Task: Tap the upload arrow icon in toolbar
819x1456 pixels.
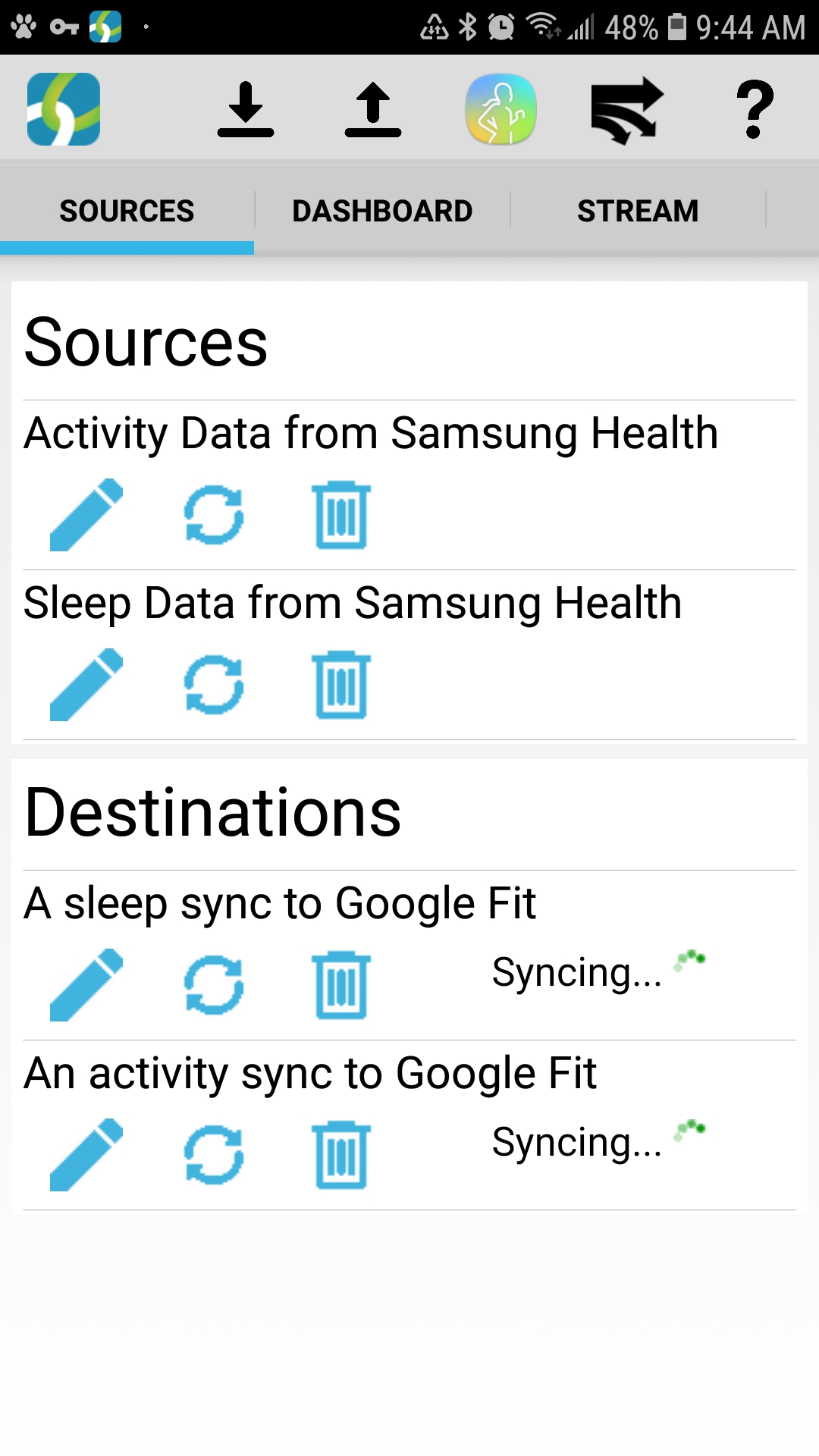Action: click(373, 109)
